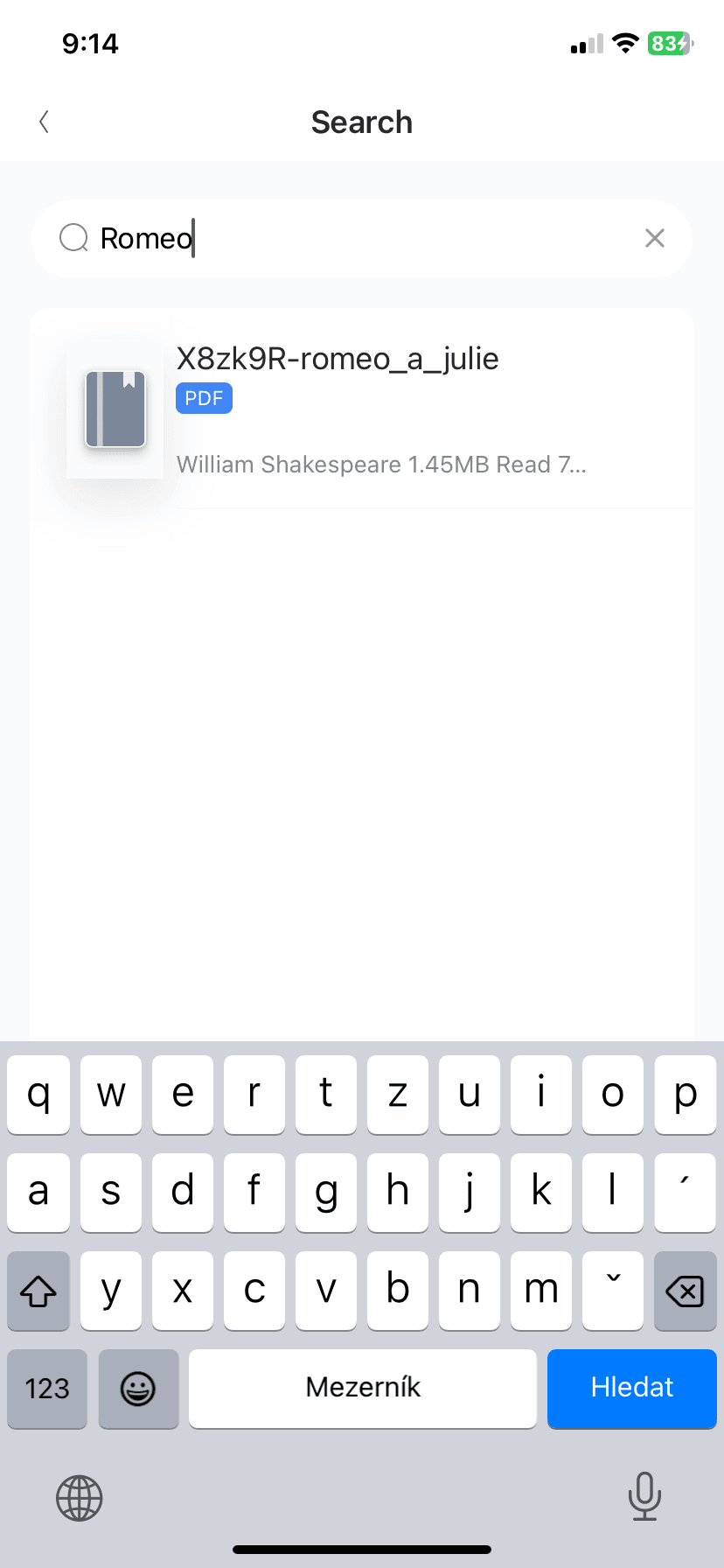Open the emoji keyboard
Image resolution: width=724 pixels, height=1568 pixels.
tap(138, 1388)
